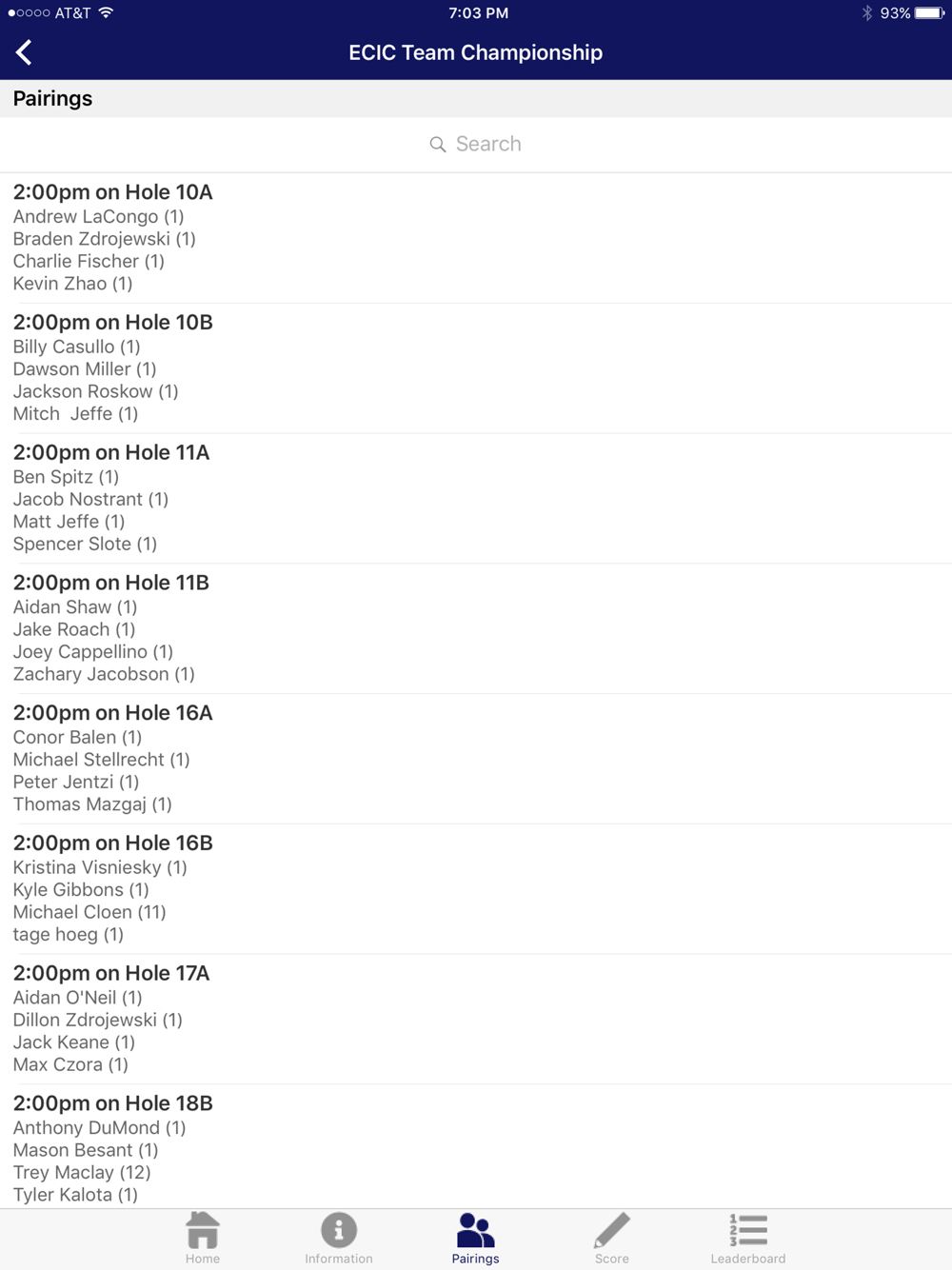Go back using the top-left arrow
952x1270 pixels.
[25, 52]
